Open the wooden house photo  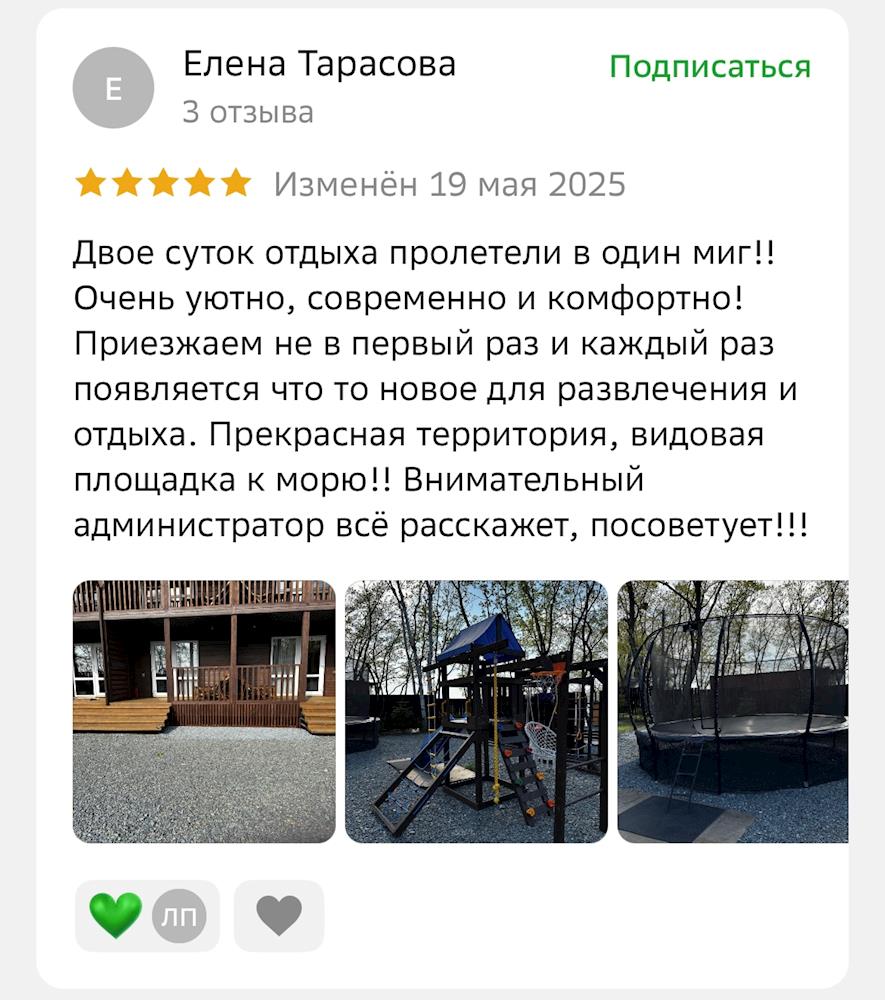pos(204,711)
